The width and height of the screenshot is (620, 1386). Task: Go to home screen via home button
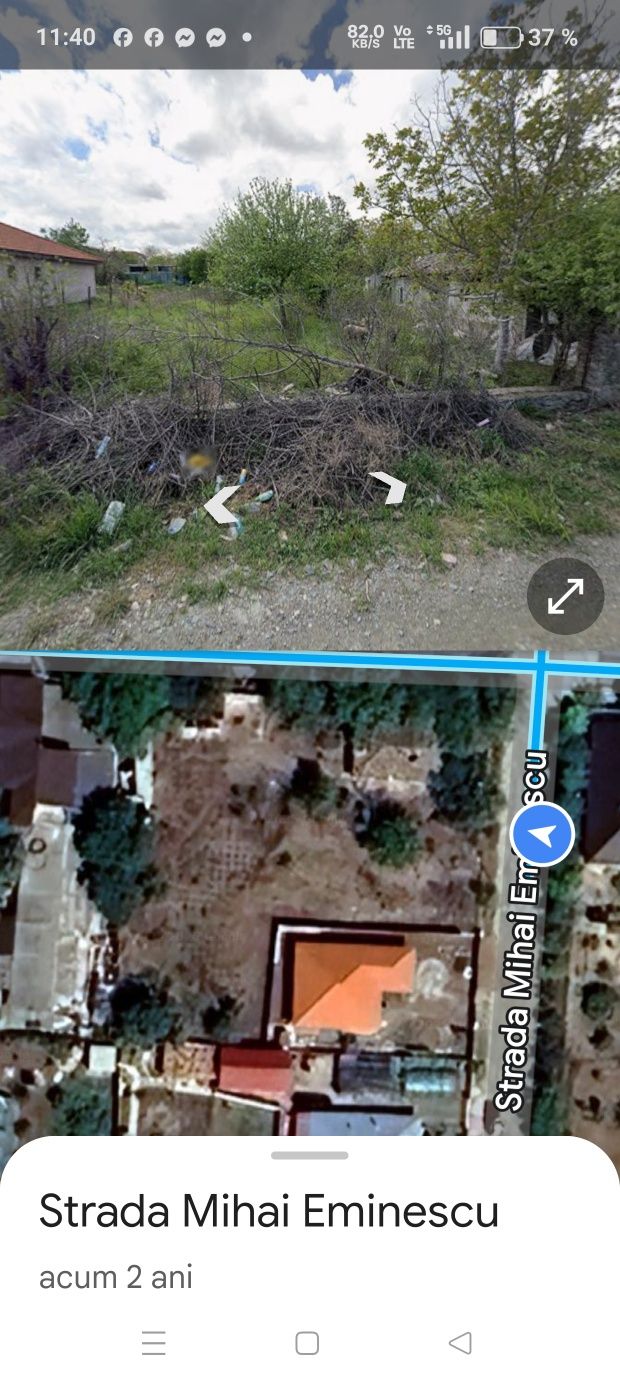coord(307,1343)
